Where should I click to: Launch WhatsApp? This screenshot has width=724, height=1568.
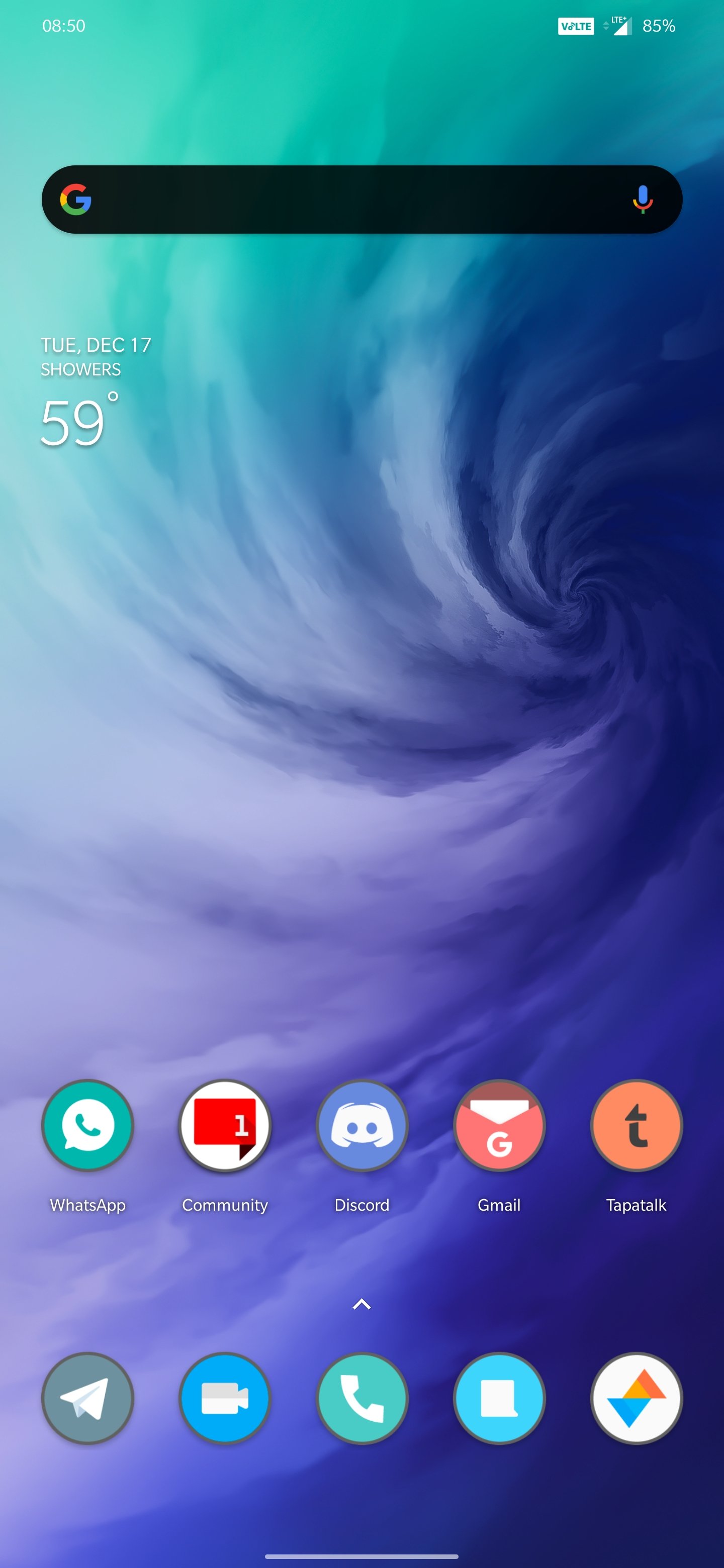coord(87,1125)
